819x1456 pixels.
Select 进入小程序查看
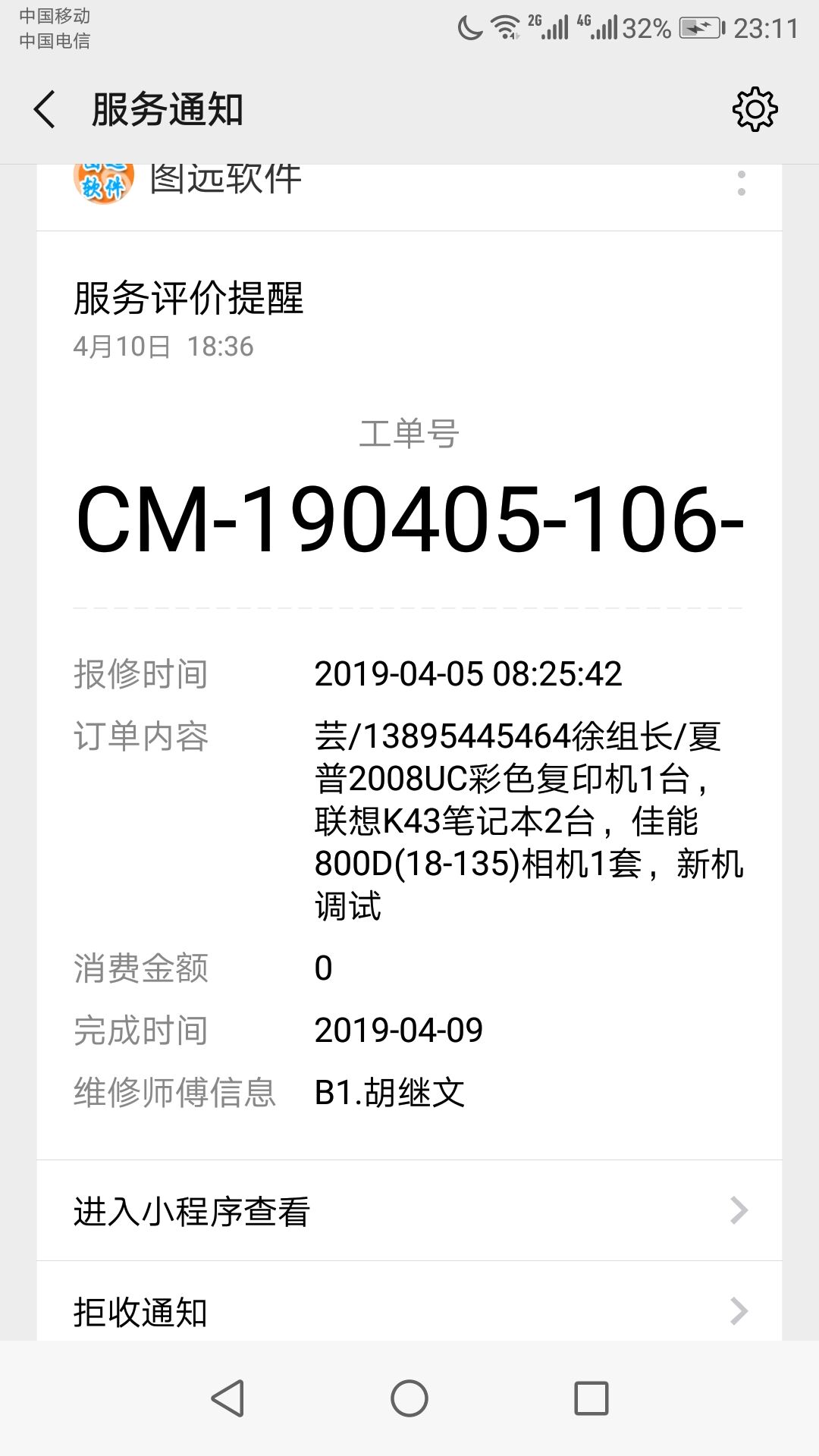tap(409, 1210)
